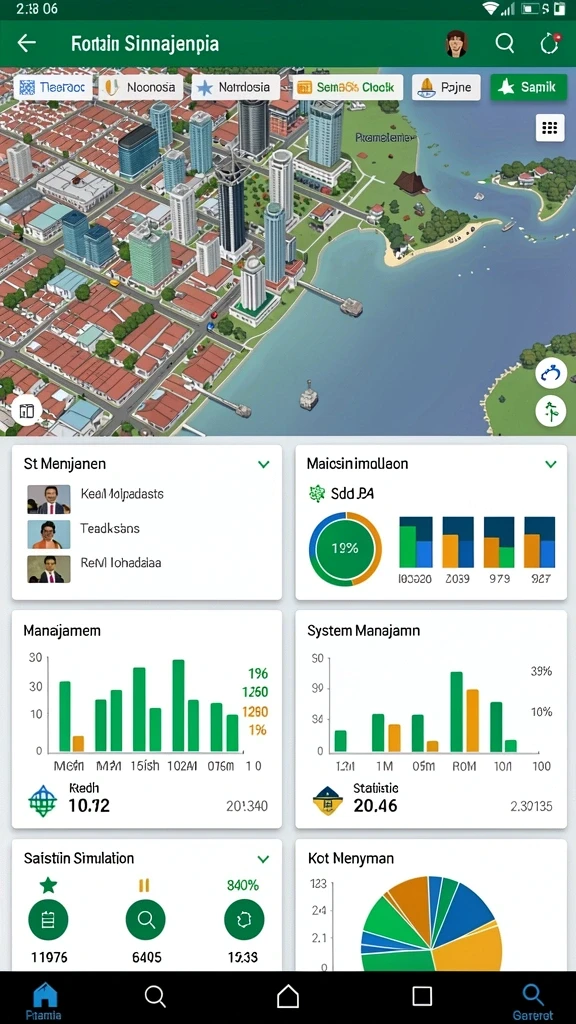Switch to the Gareret tab
The image size is (576, 1024).
pos(532,1001)
